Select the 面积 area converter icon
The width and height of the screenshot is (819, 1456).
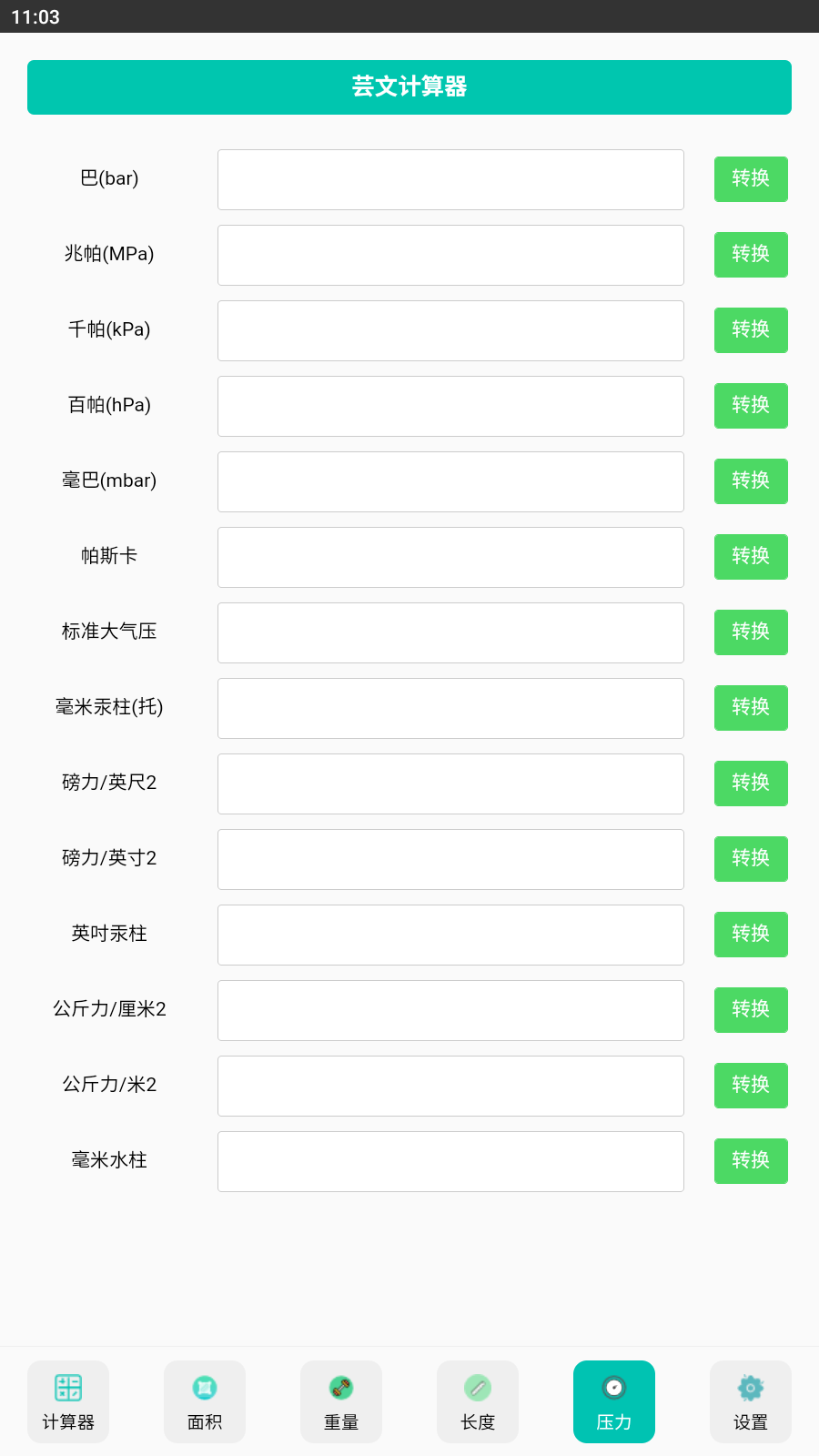[x=204, y=1389]
